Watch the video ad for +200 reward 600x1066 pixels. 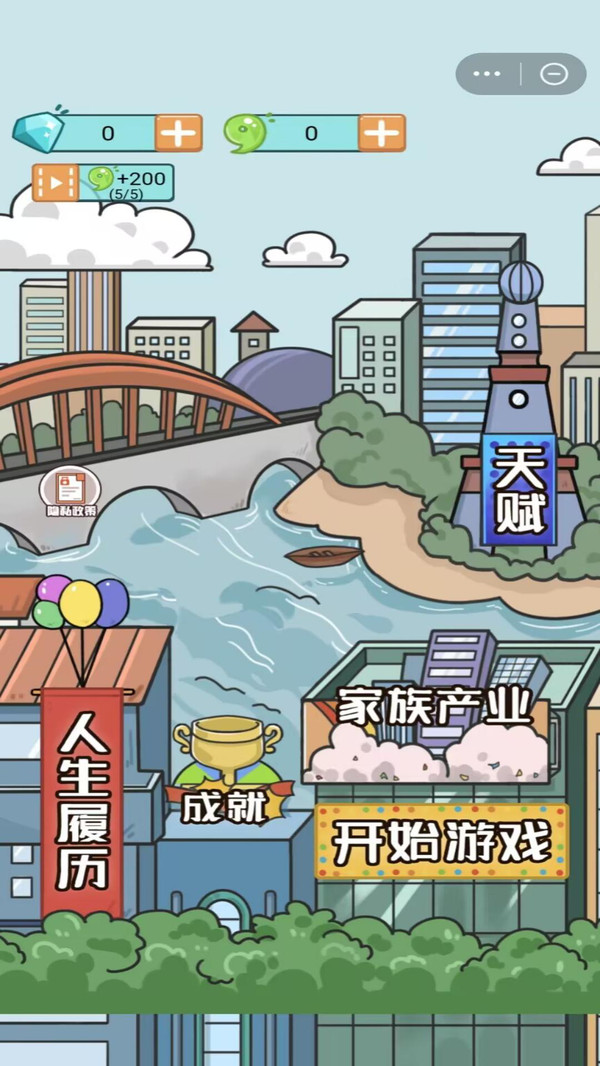103,182
